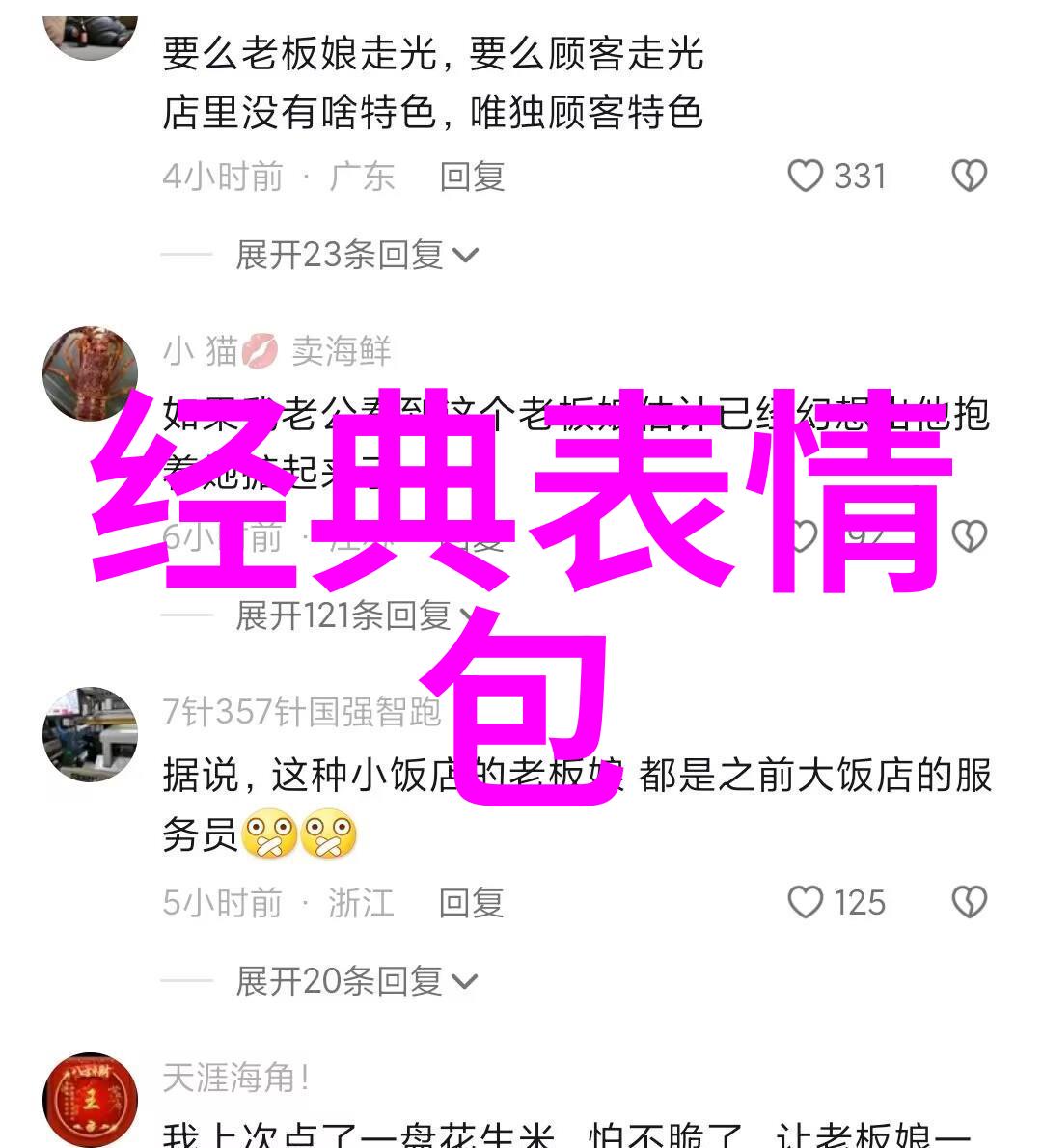The width and height of the screenshot is (1042, 1148).
Task: Like the comment with 331 likes
Action: 806,177
